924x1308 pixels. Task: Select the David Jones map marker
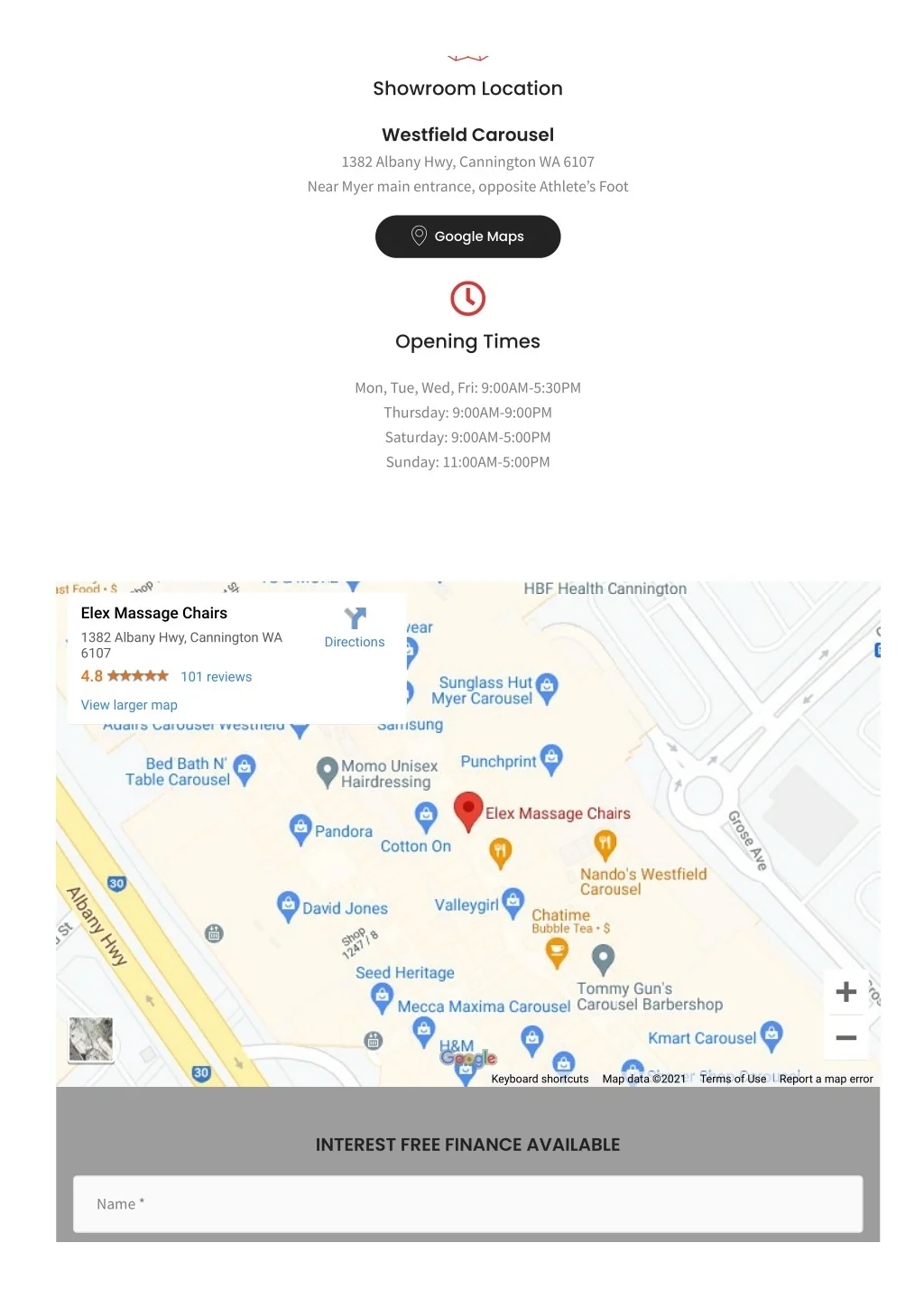tap(288, 904)
